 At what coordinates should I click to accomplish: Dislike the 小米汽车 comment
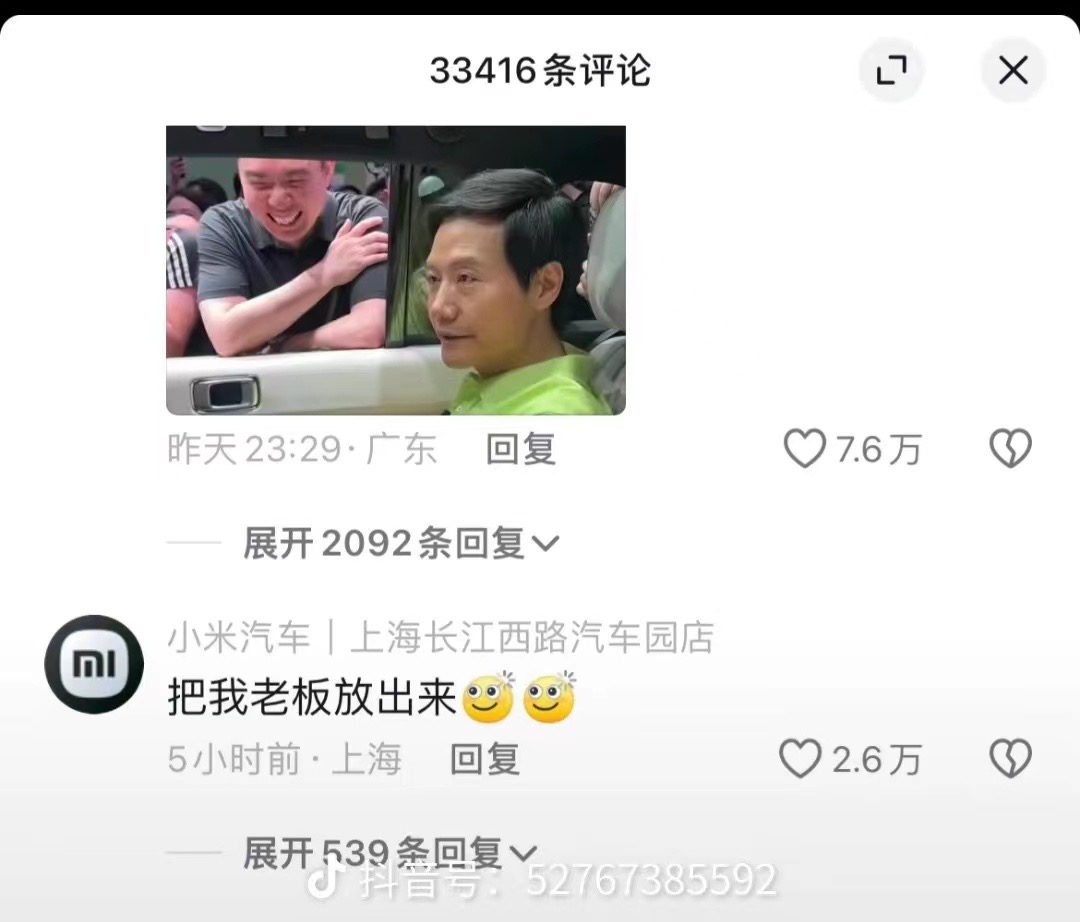(1010, 760)
